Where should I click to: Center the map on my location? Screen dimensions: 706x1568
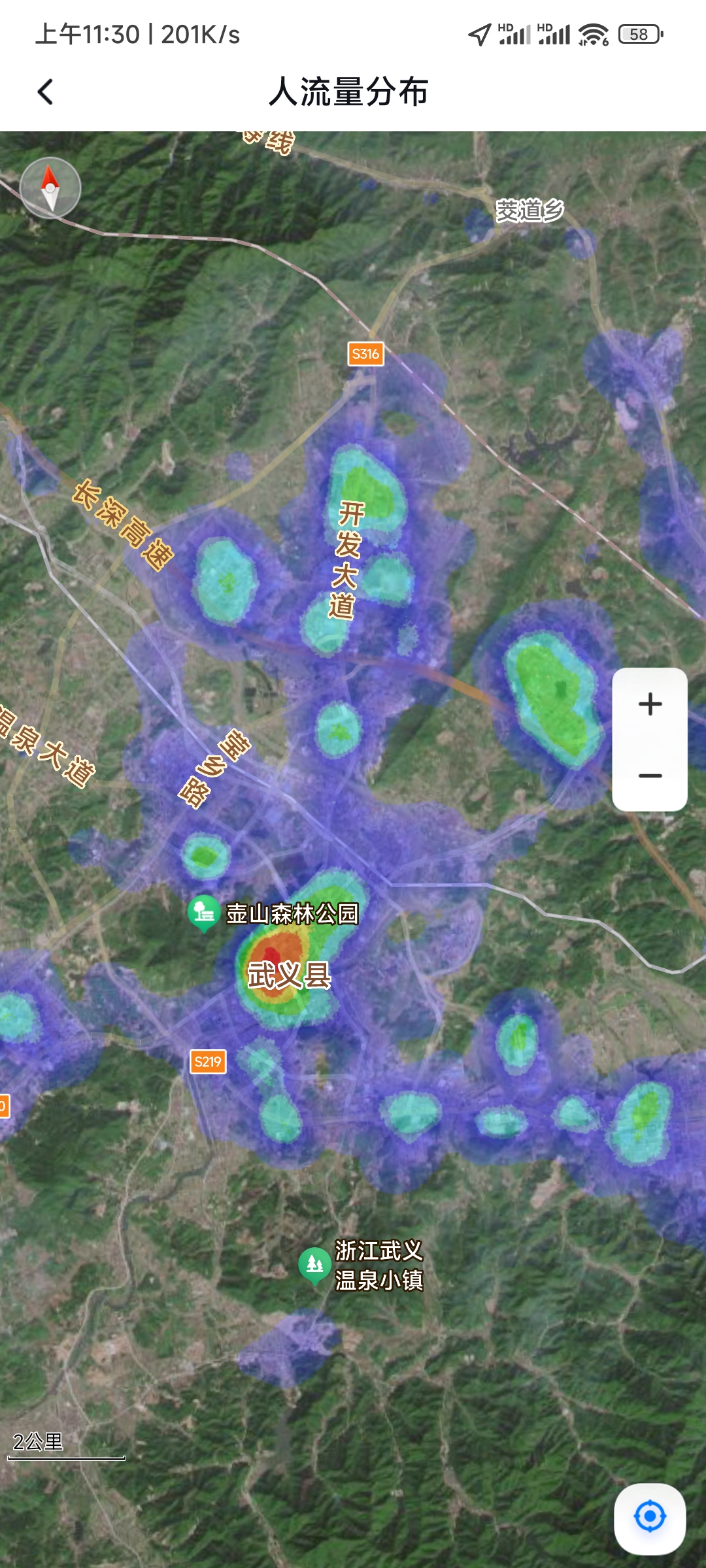(x=650, y=1517)
